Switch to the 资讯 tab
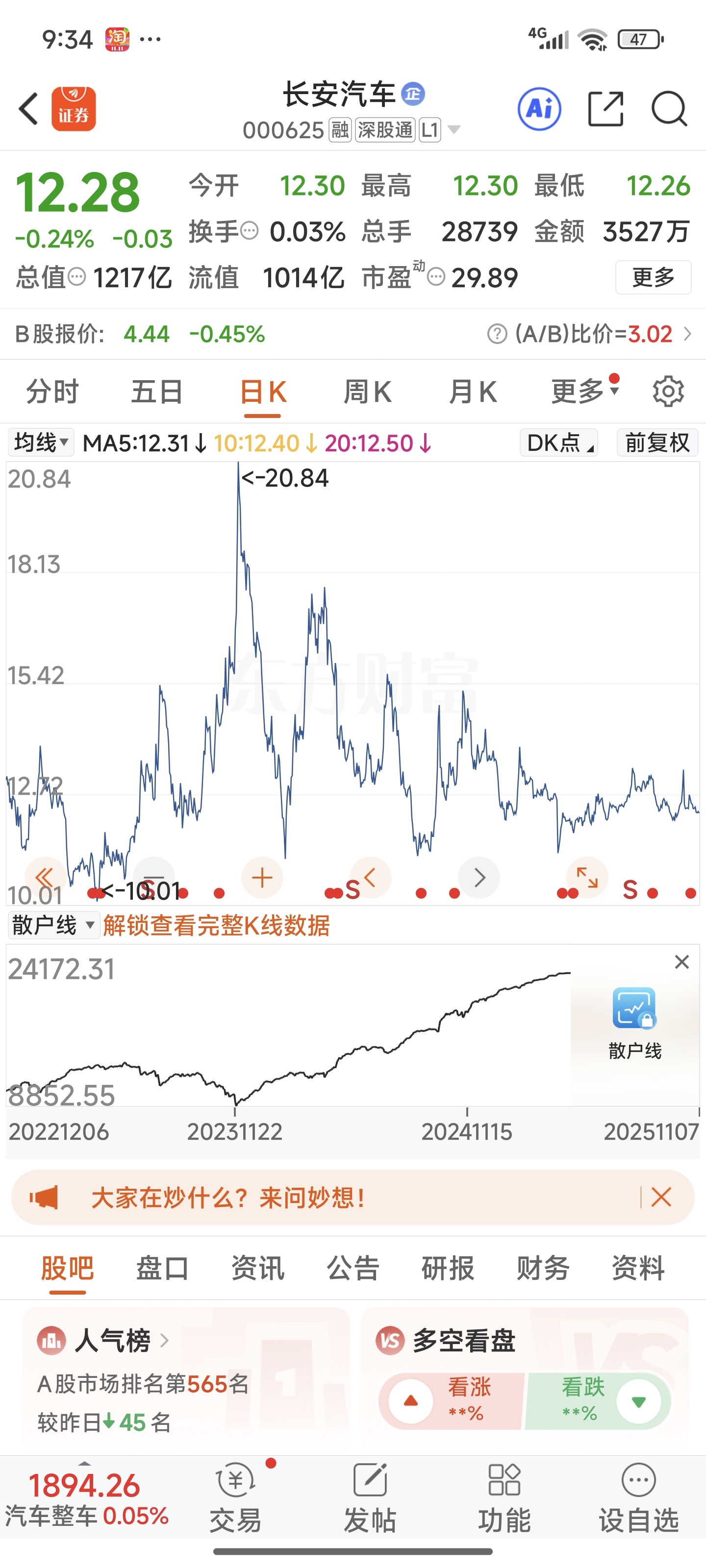Screen dimensions: 706x1568 (258, 1269)
